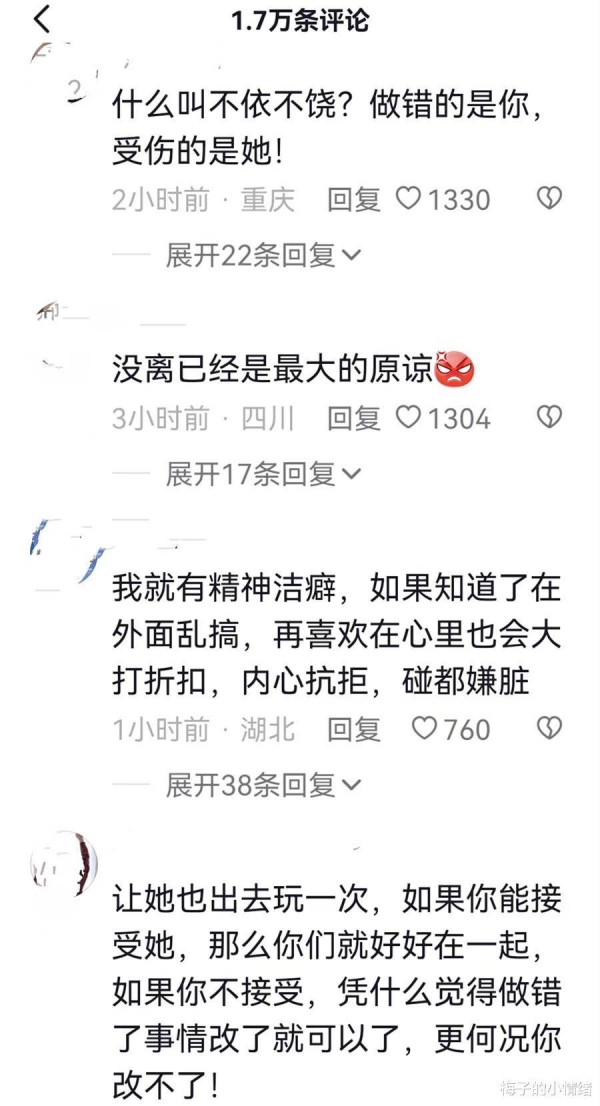Go back from the comments page
This screenshot has width=600, height=1106.
pyautogui.click(x=41, y=20)
